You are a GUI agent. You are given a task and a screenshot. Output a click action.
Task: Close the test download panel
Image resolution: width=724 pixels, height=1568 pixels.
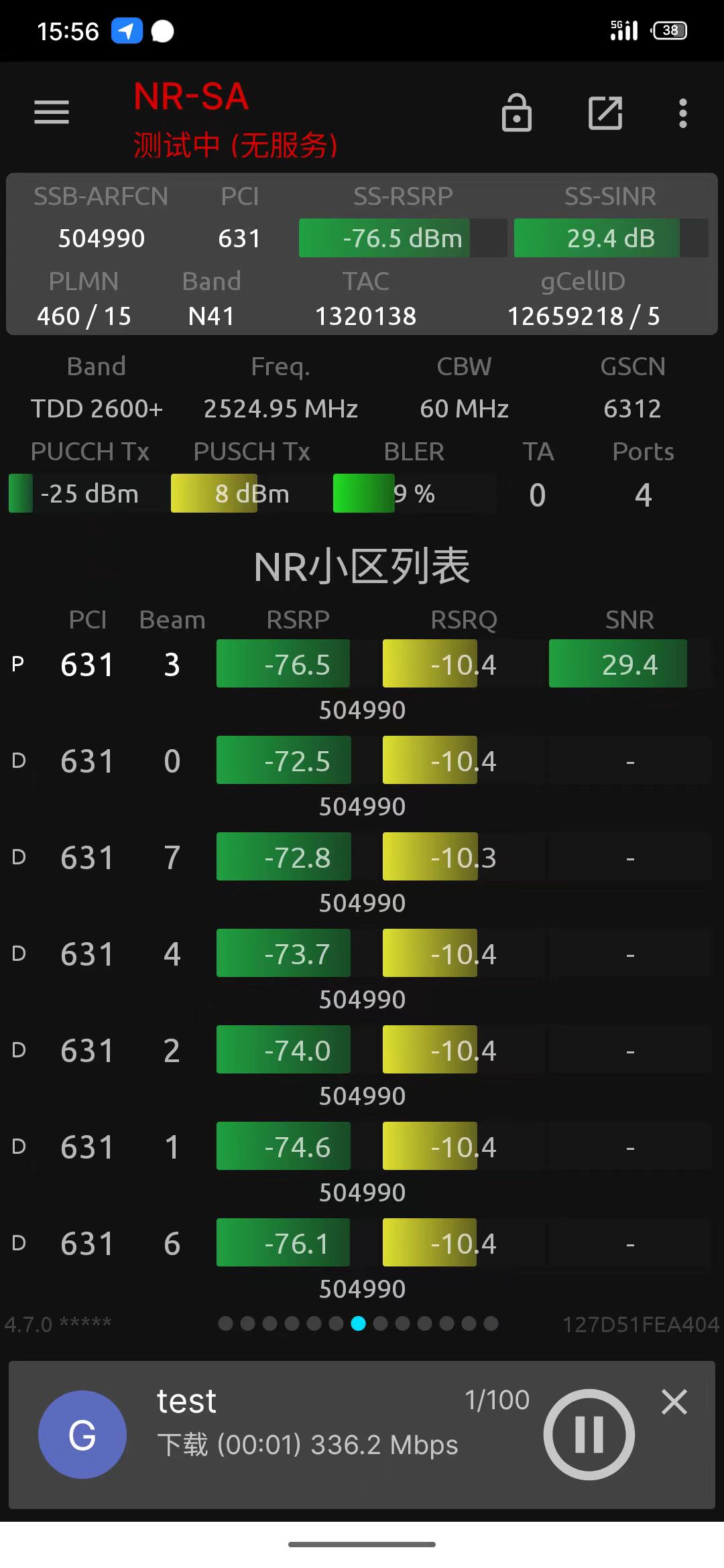click(x=674, y=1402)
